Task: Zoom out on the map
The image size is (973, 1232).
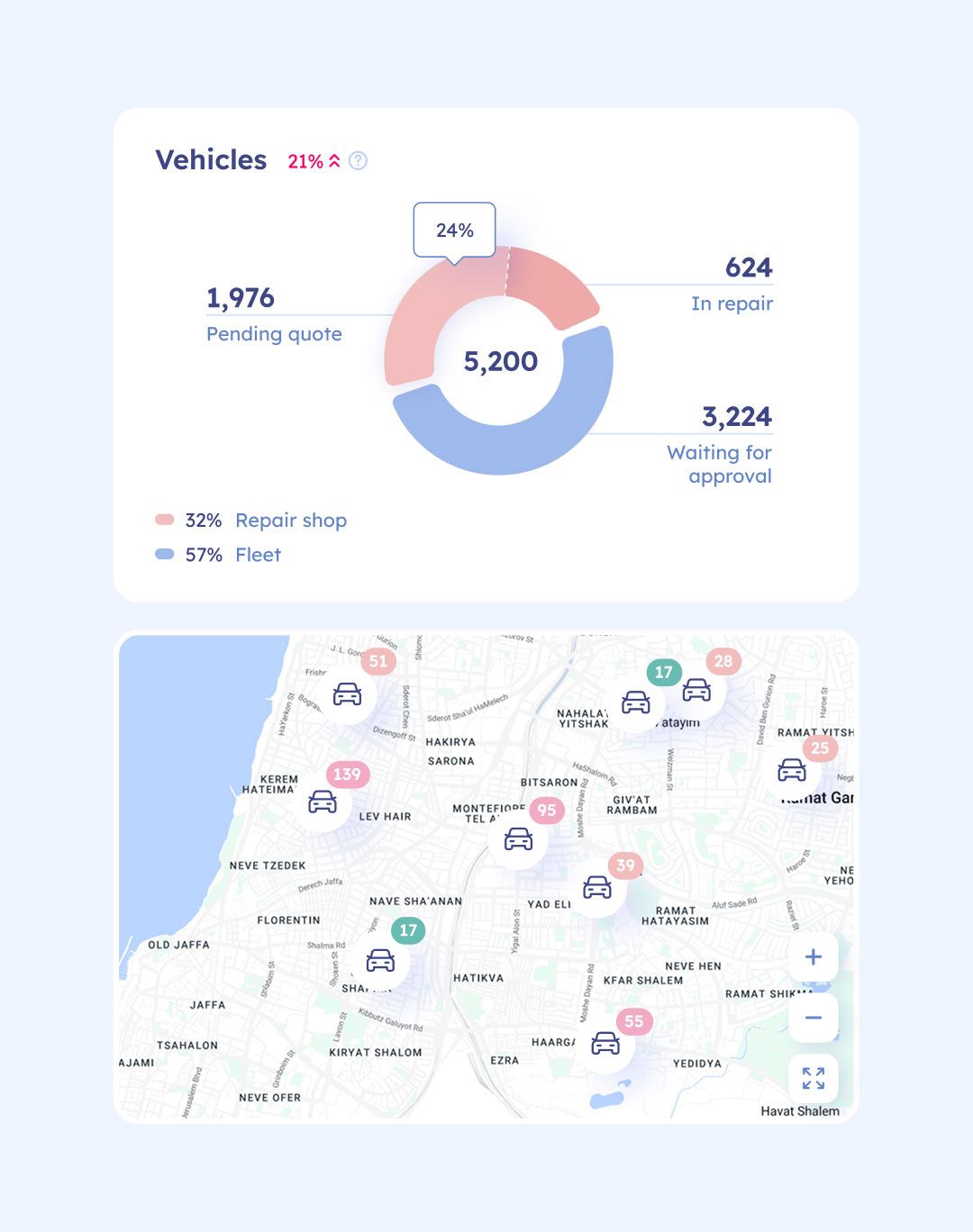Action: [x=813, y=1018]
